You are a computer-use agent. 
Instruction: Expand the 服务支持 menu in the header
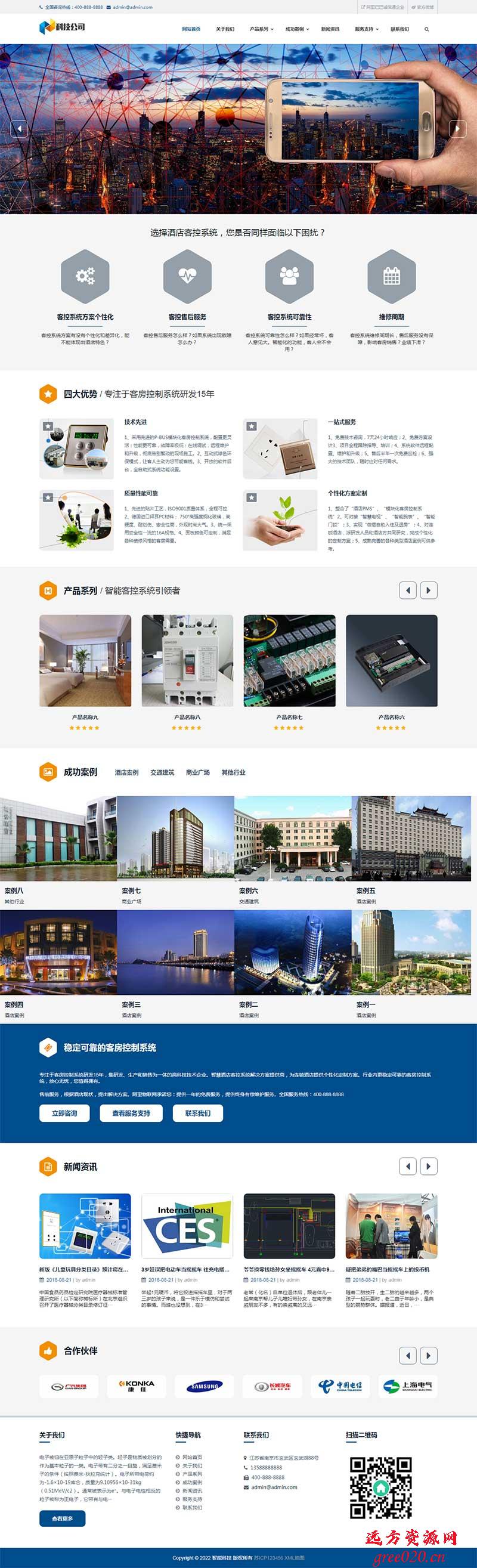click(366, 29)
